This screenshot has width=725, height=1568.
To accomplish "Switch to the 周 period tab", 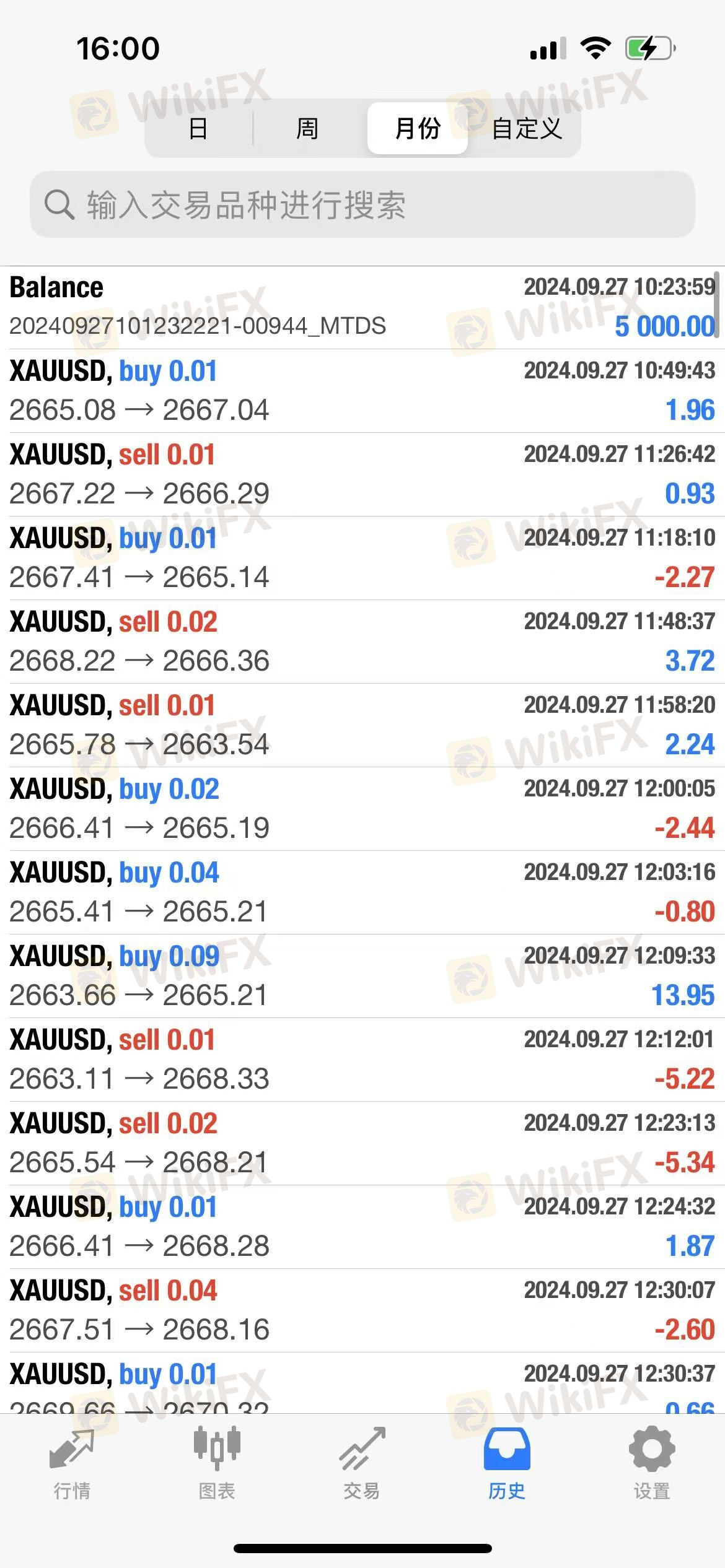I will tap(307, 128).
